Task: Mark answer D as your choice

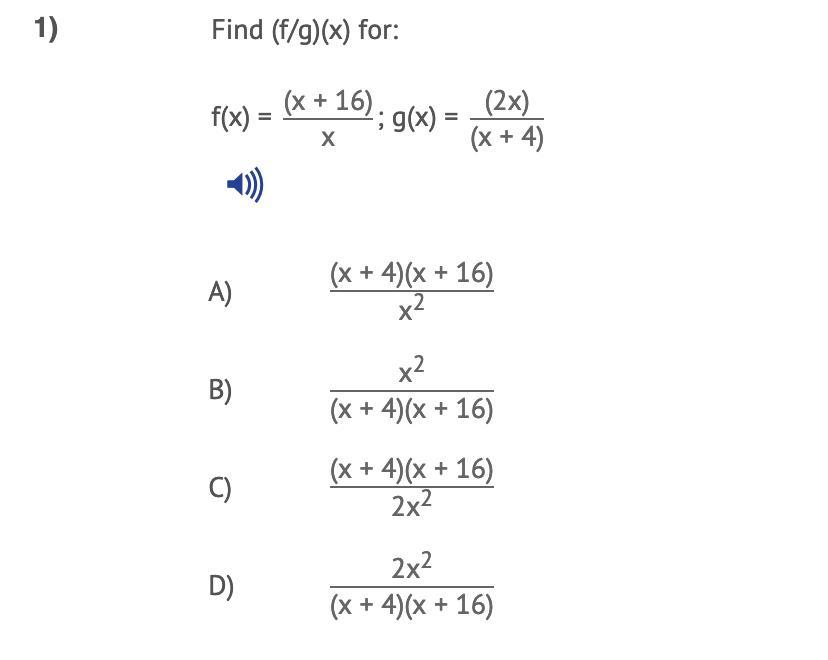Action: pos(221,586)
